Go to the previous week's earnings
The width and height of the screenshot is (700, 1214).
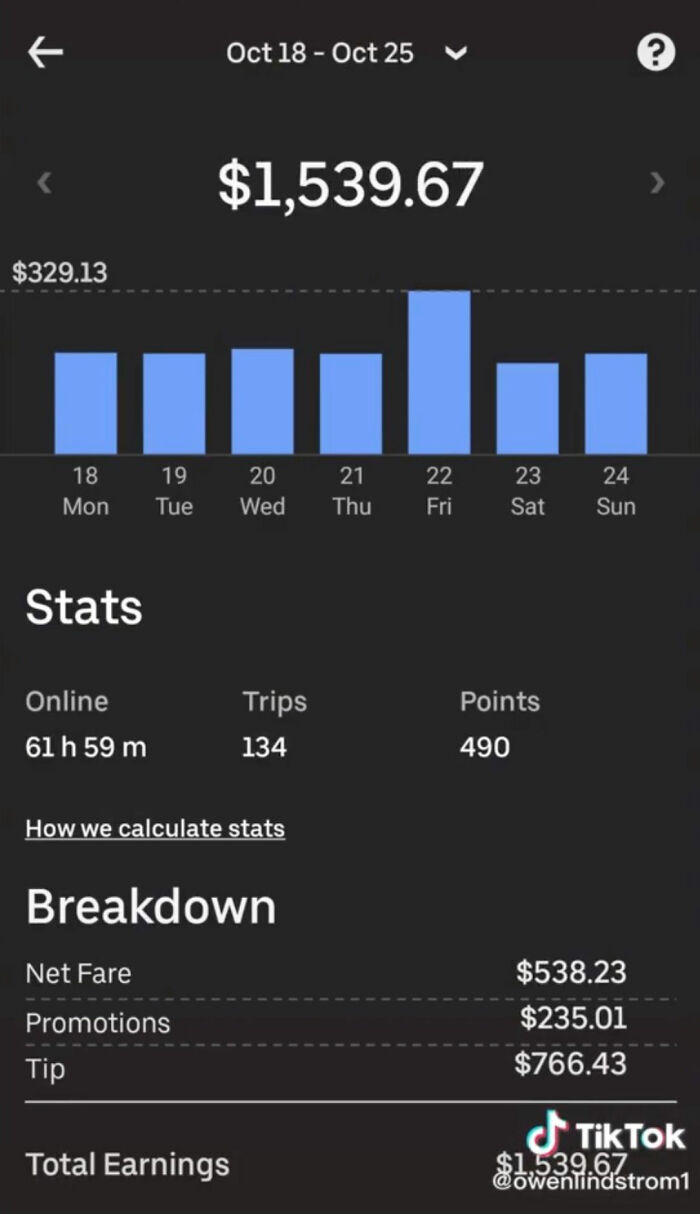point(44,183)
